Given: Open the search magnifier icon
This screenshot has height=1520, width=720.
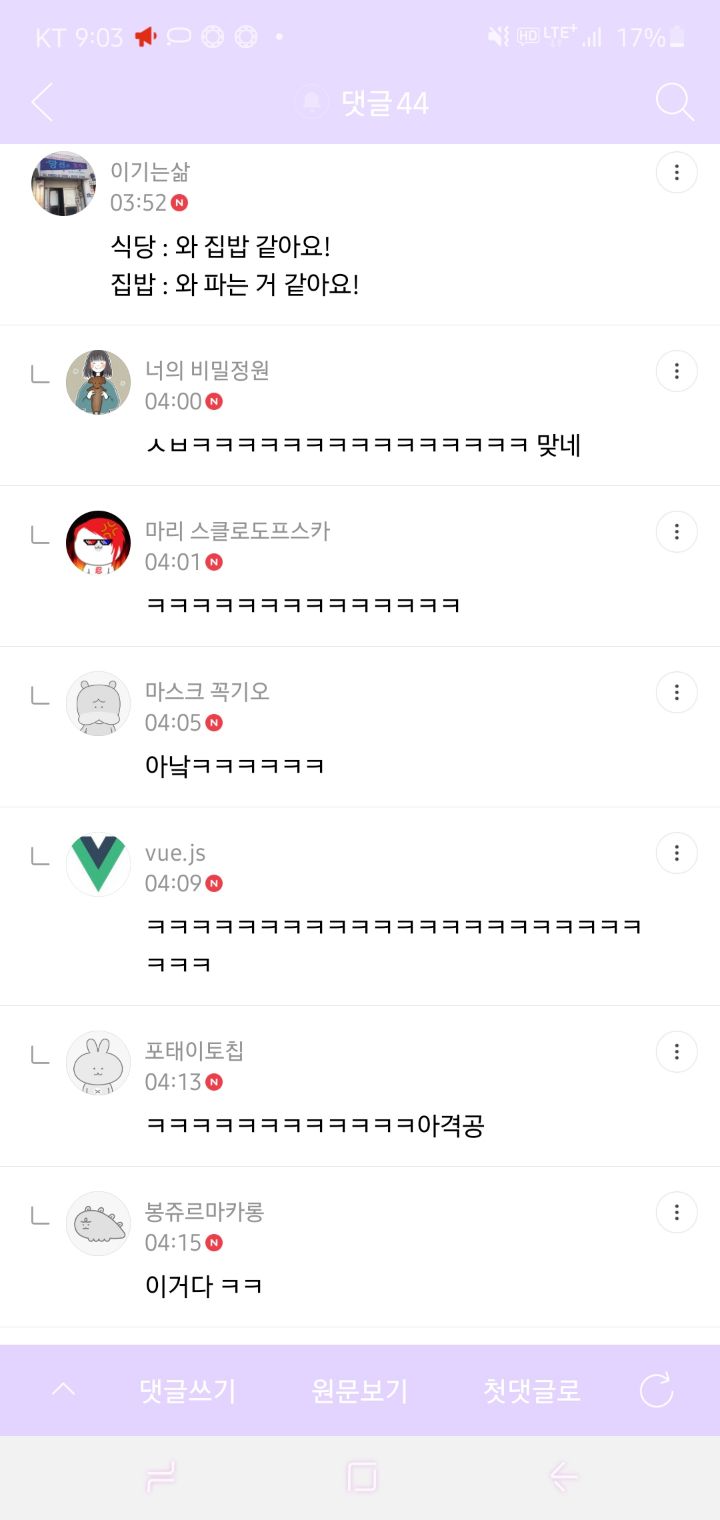Looking at the screenshot, I should pos(674,102).
